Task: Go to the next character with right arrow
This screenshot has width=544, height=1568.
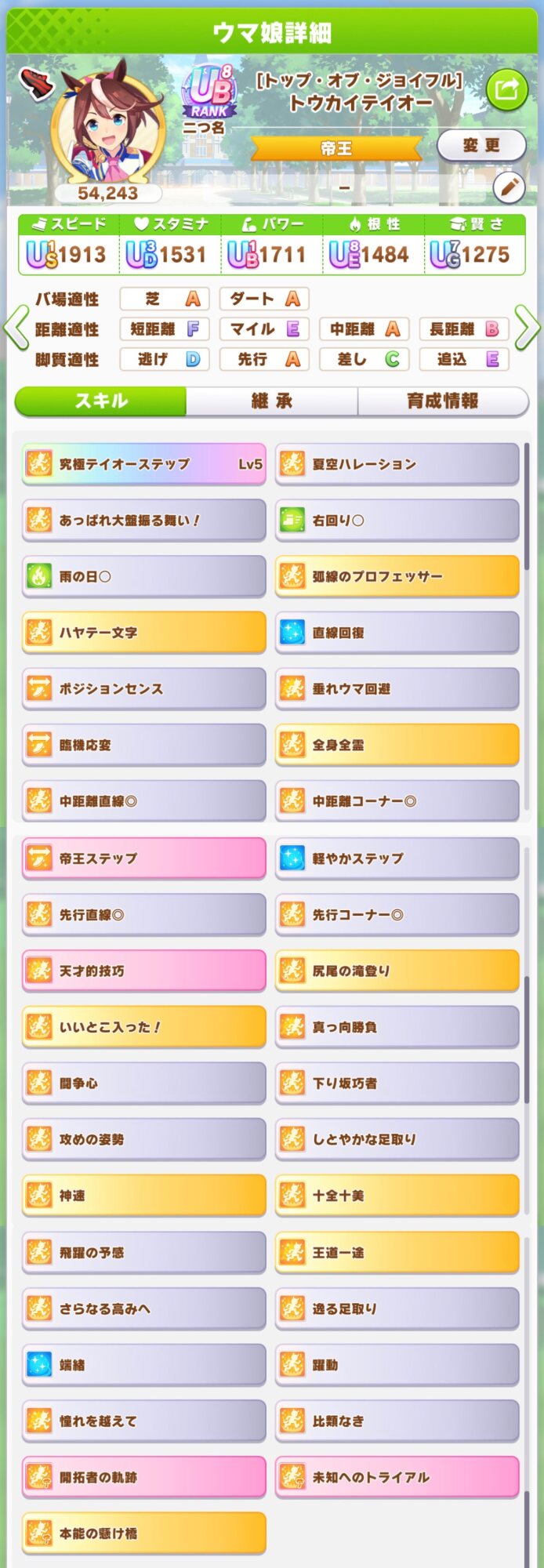Action: 528,328
